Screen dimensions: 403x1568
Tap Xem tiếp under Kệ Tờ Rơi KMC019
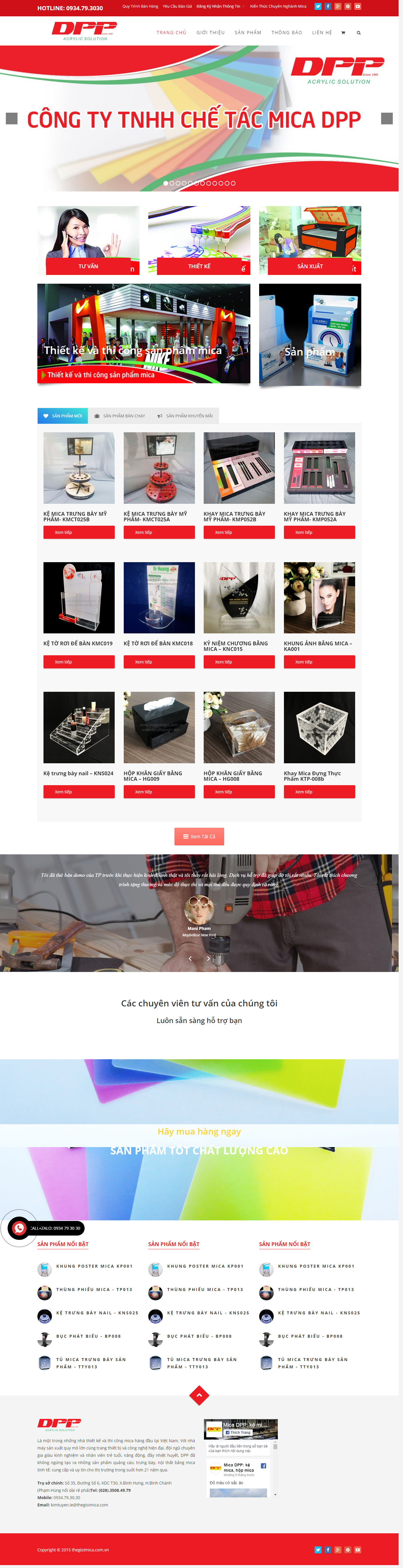(x=78, y=662)
